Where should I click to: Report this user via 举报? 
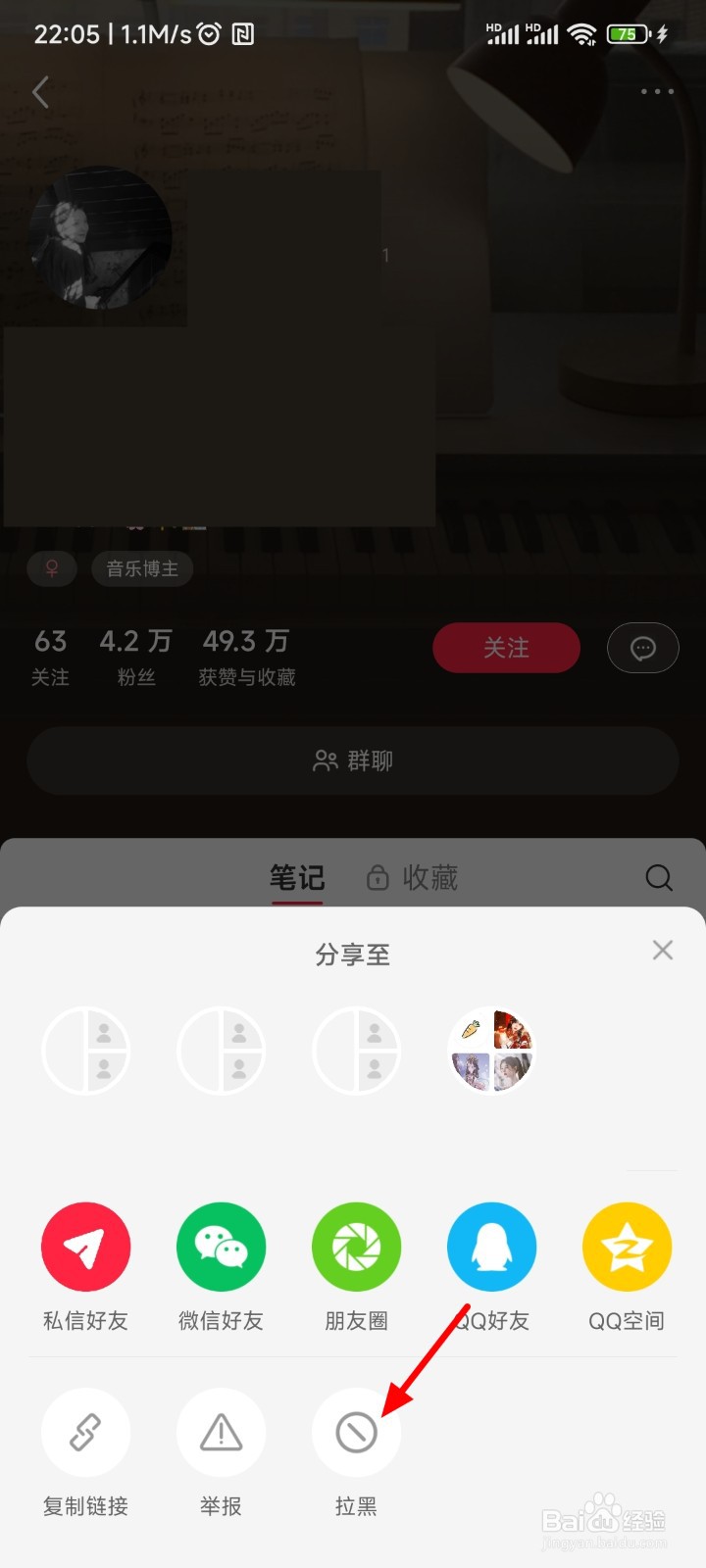[x=221, y=1432]
